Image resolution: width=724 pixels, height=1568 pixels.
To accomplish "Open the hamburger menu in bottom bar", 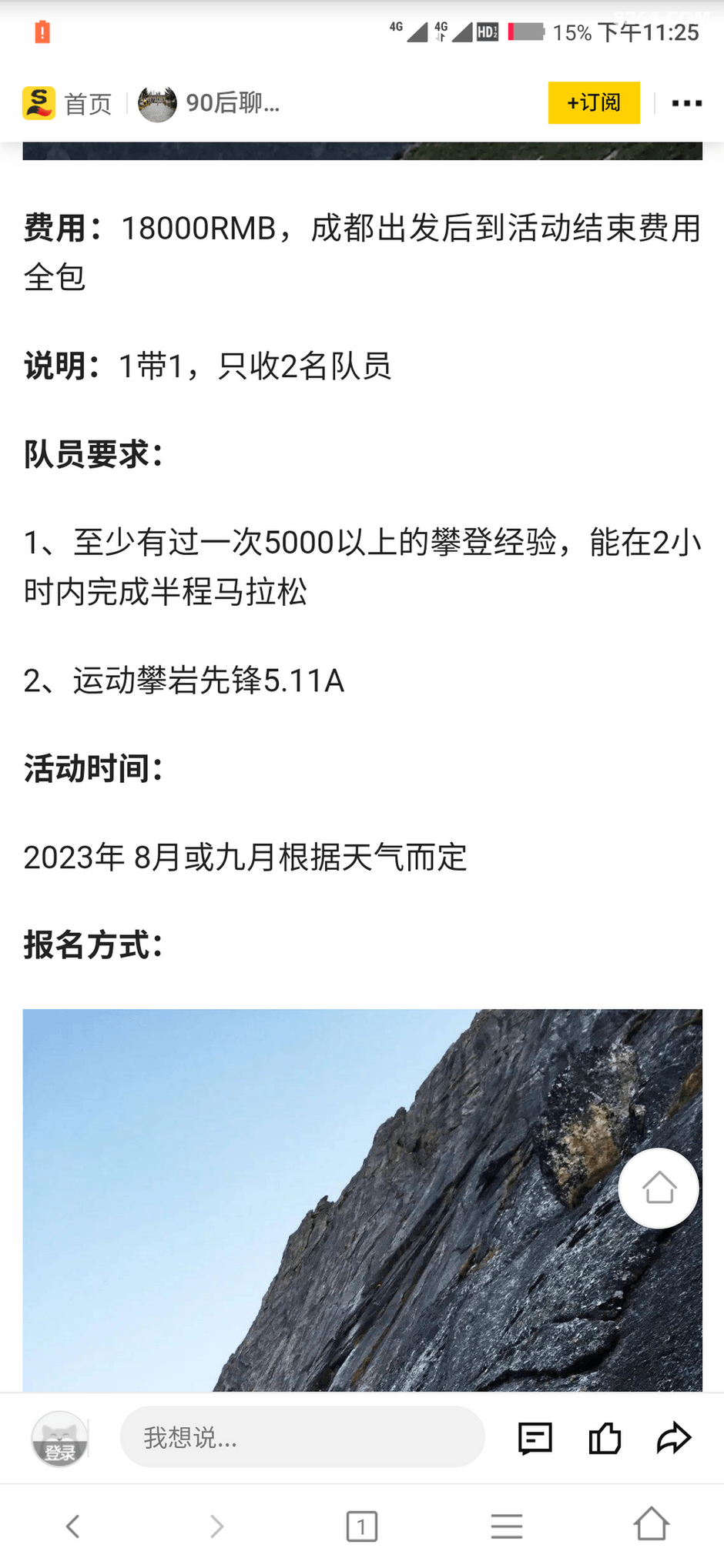I will [507, 1526].
